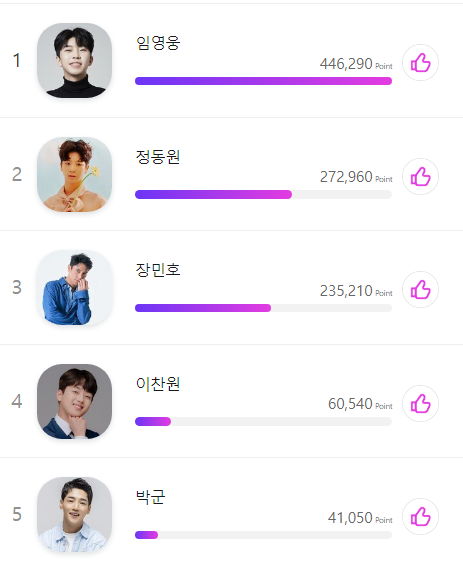View 박군's profile photo
The width and height of the screenshot is (463, 567).
coord(75,515)
